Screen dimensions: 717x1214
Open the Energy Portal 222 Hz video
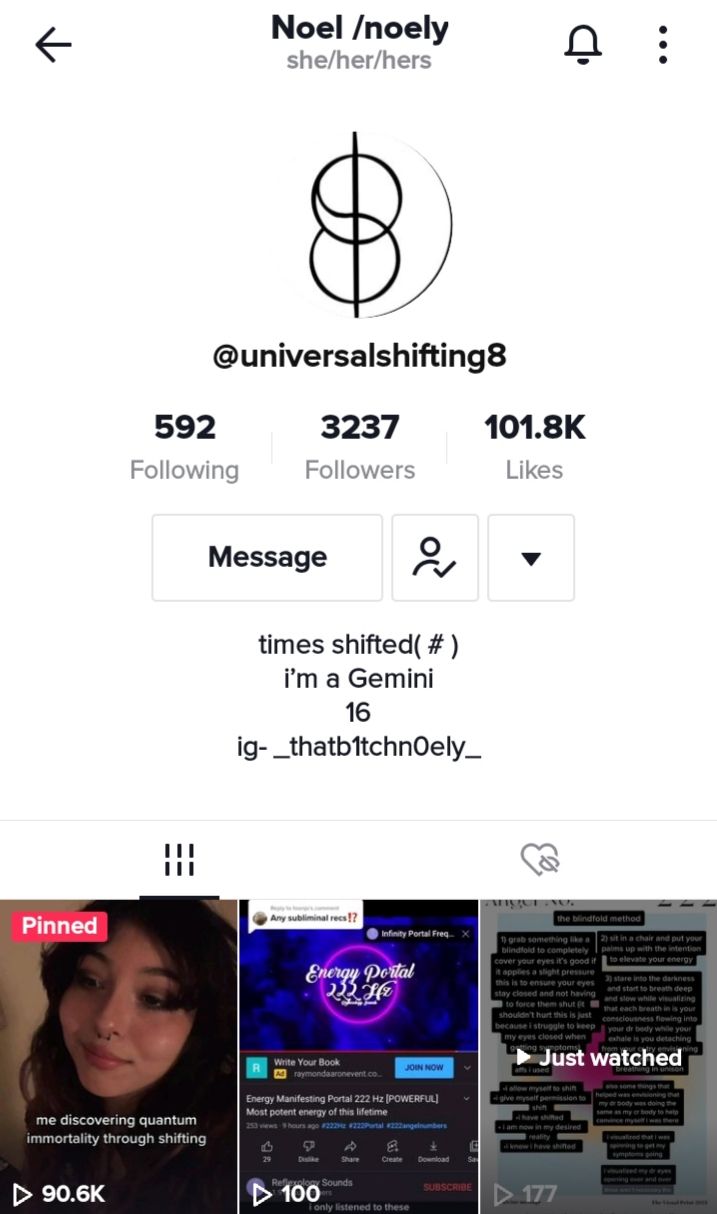coord(358,1055)
